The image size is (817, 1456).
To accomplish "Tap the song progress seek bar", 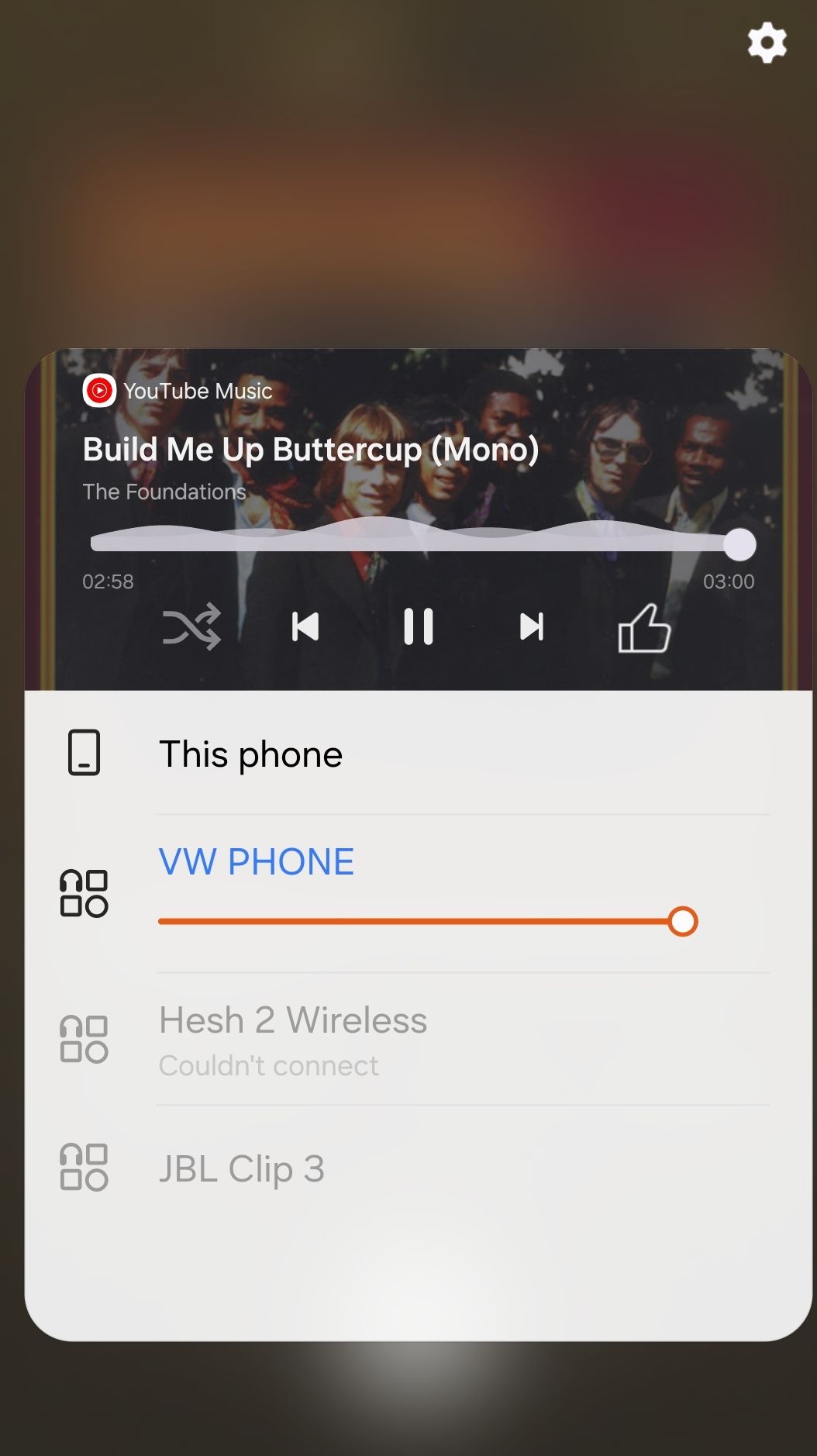I will pos(419,543).
